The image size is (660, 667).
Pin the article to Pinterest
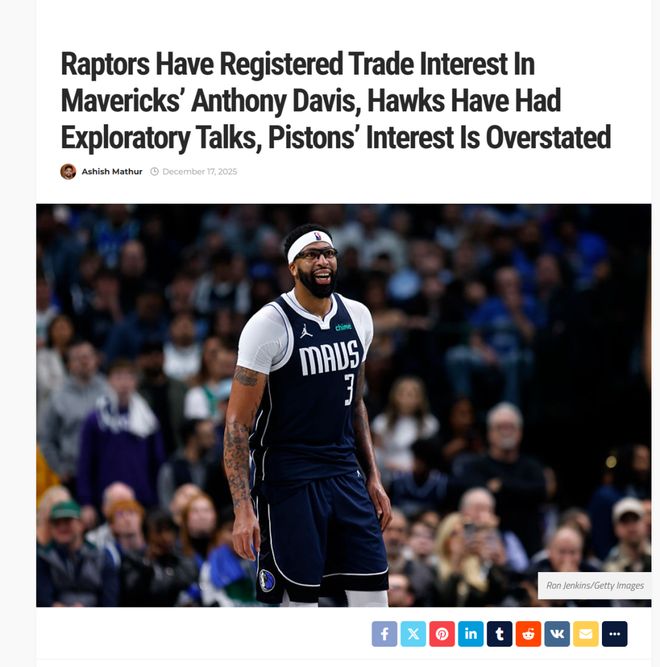442,634
